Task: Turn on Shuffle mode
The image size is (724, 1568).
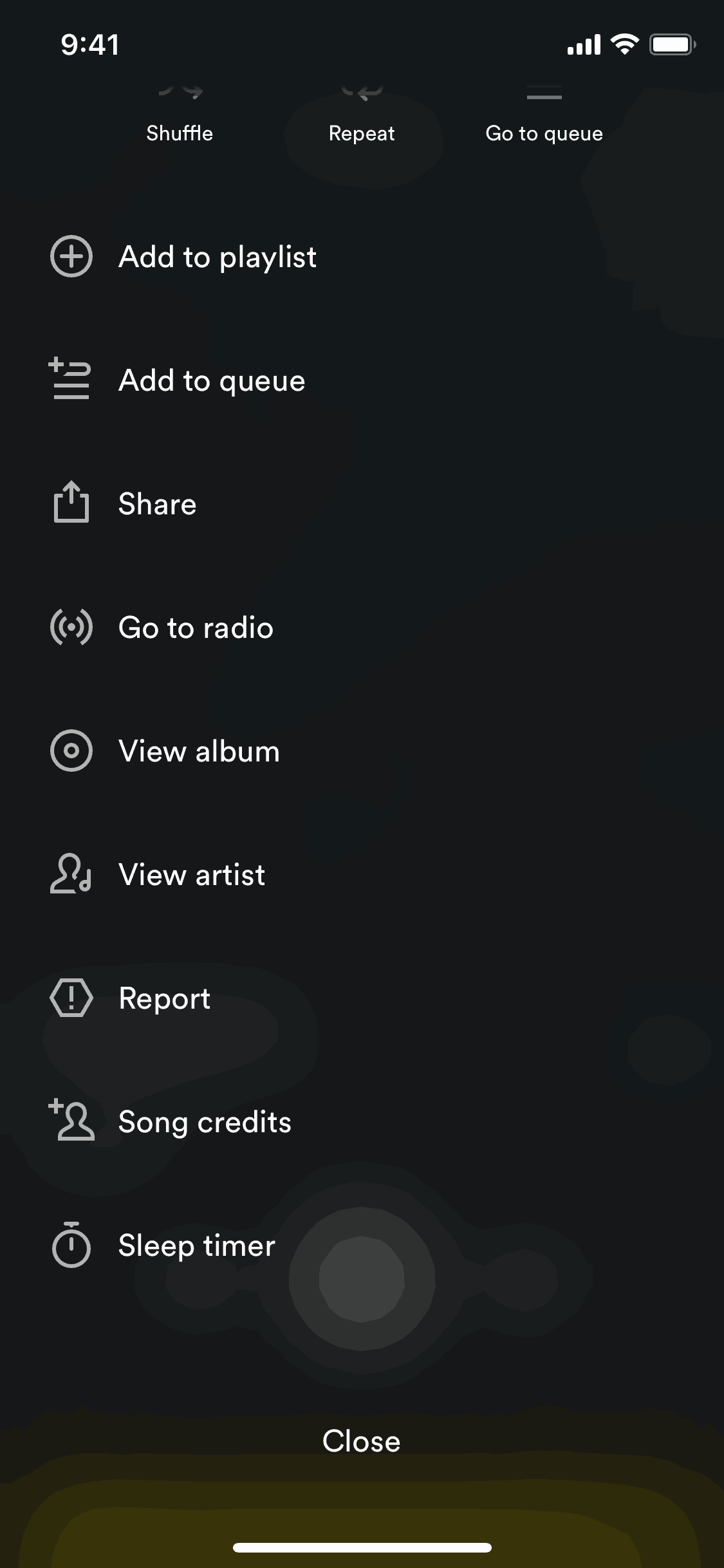Action: tap(180, 119)
